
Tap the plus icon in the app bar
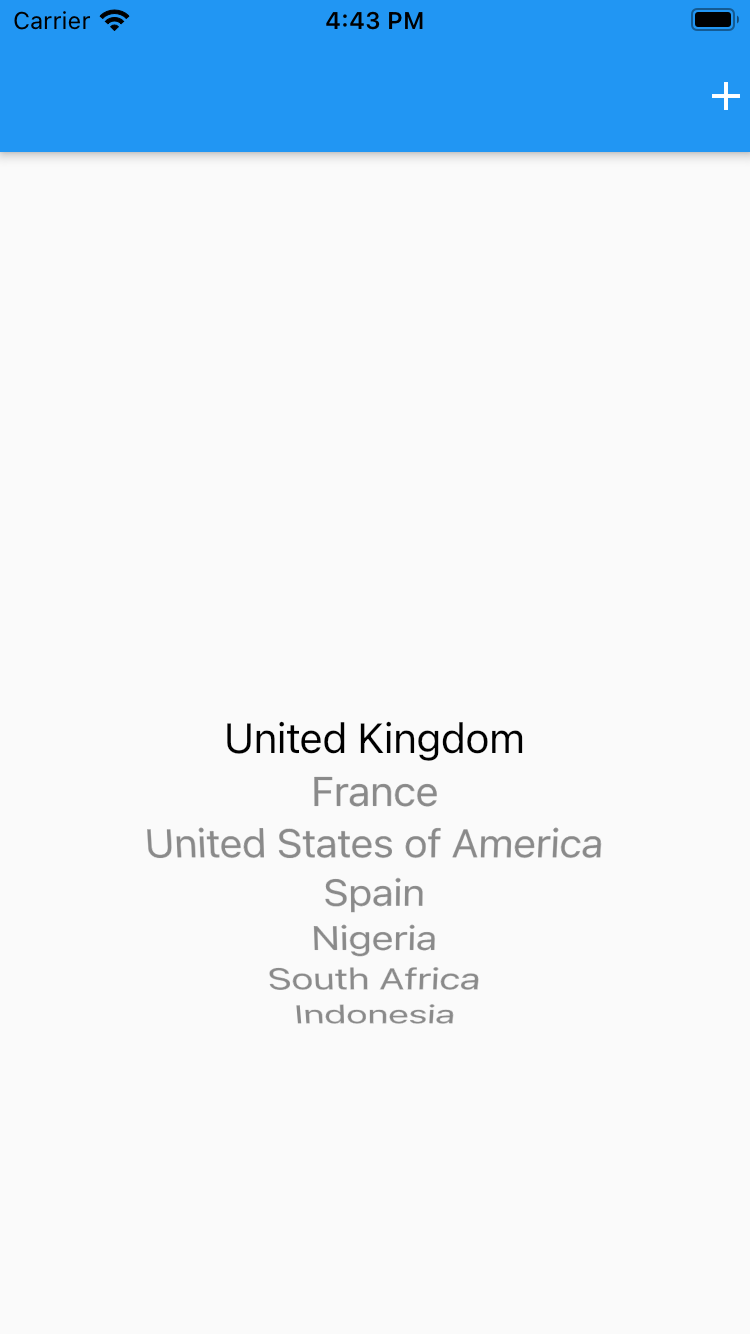coord(725,96)
